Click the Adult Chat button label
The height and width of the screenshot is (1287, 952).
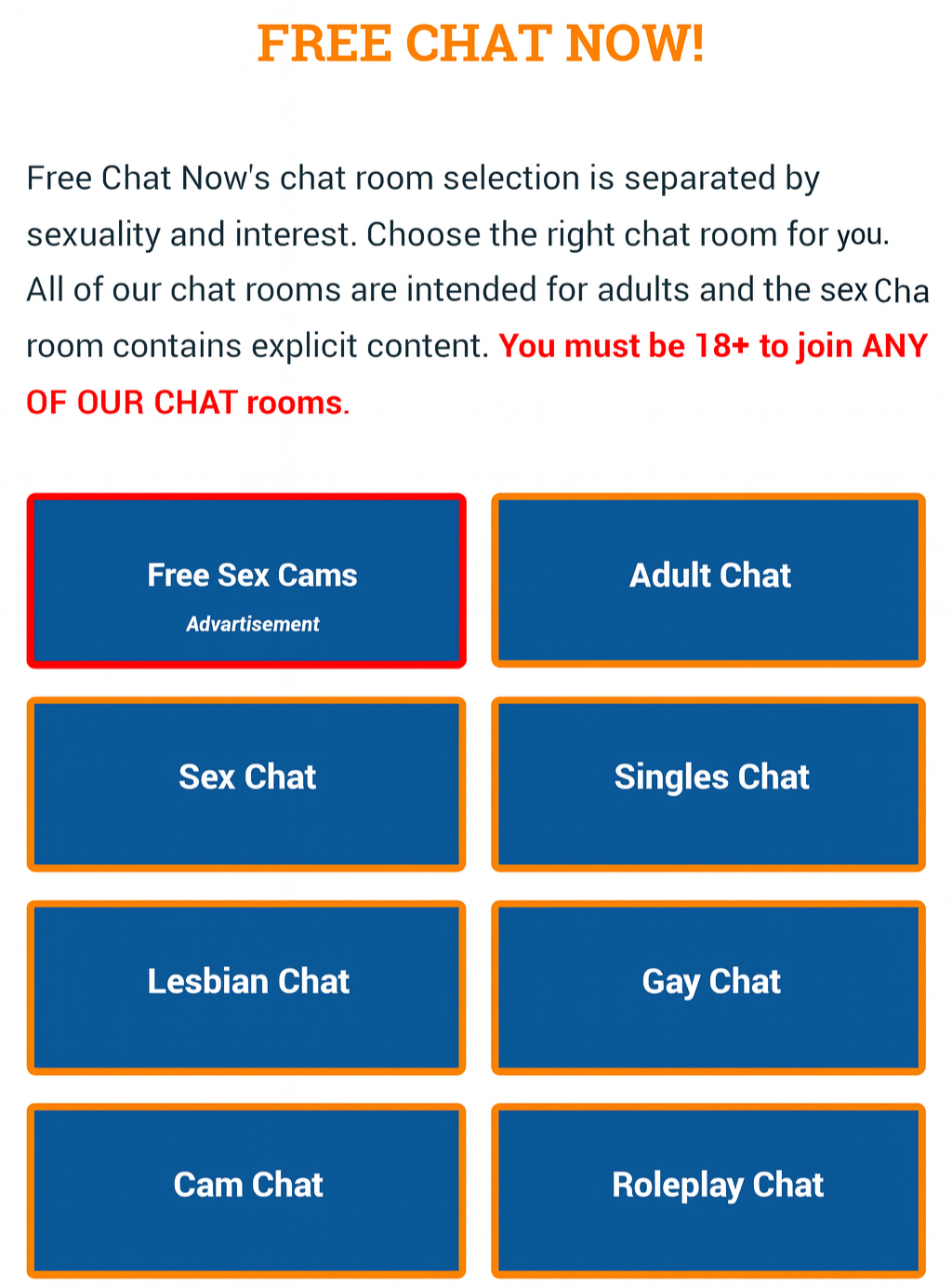tap(709, 577)
